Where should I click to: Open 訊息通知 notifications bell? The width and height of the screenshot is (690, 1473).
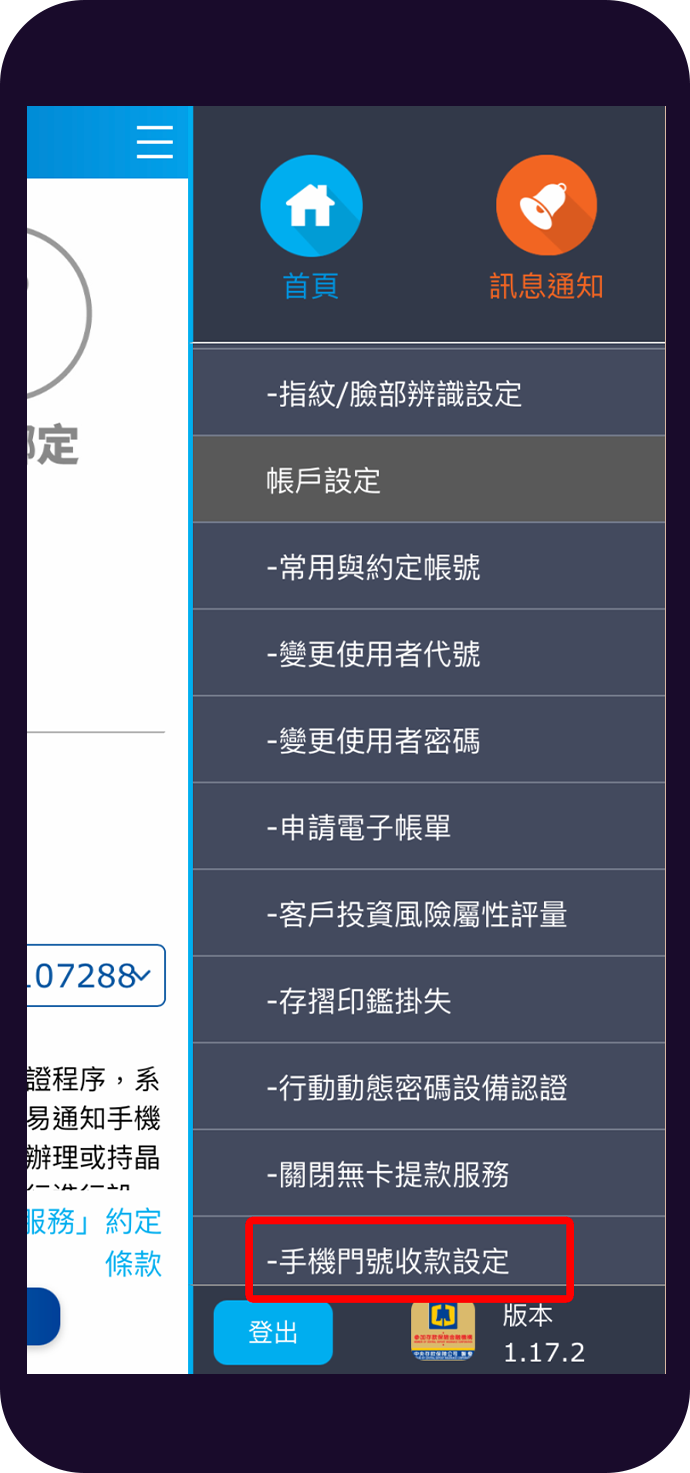click(546, 229)
